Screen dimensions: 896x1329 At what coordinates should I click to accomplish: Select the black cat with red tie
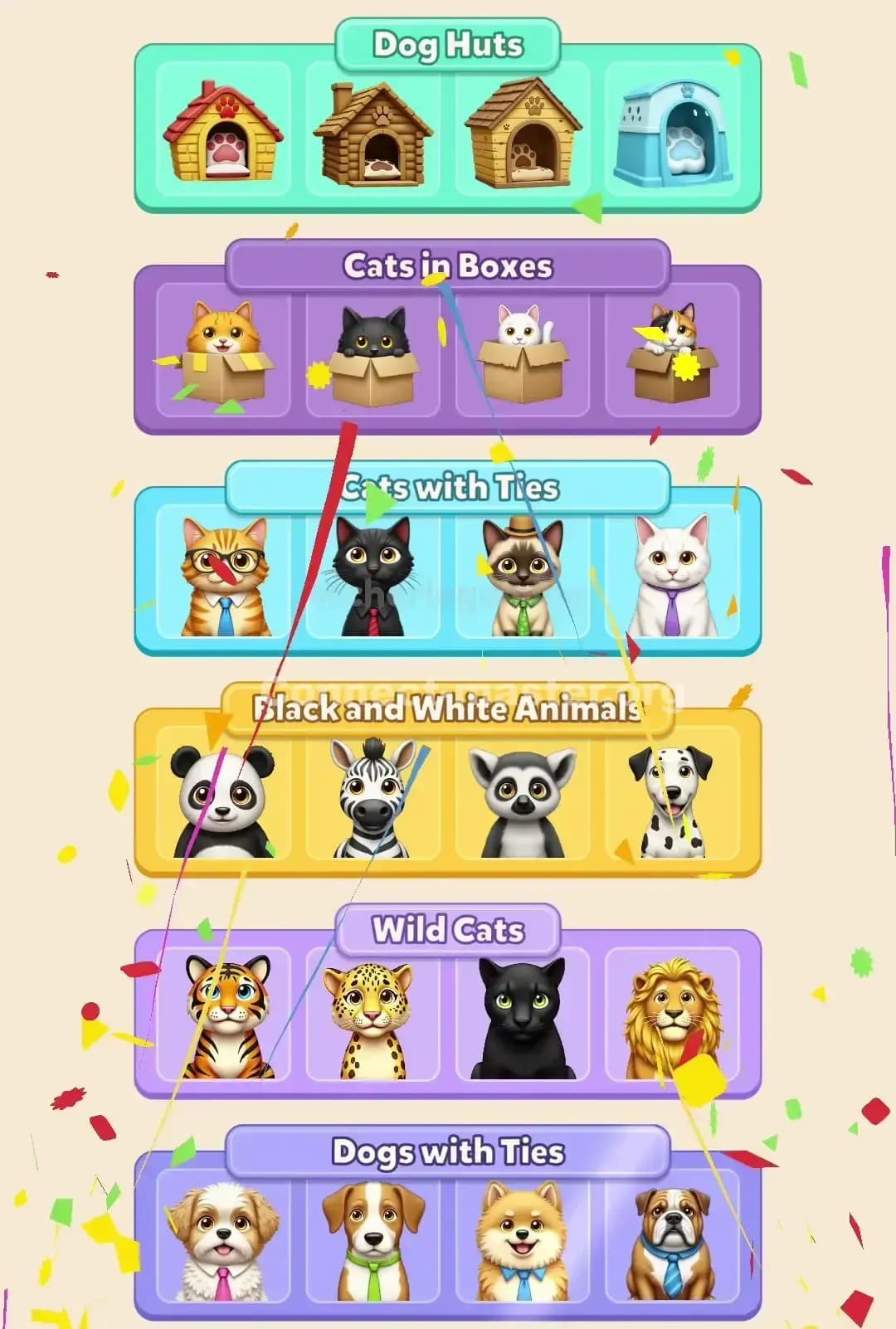(372, 575)
